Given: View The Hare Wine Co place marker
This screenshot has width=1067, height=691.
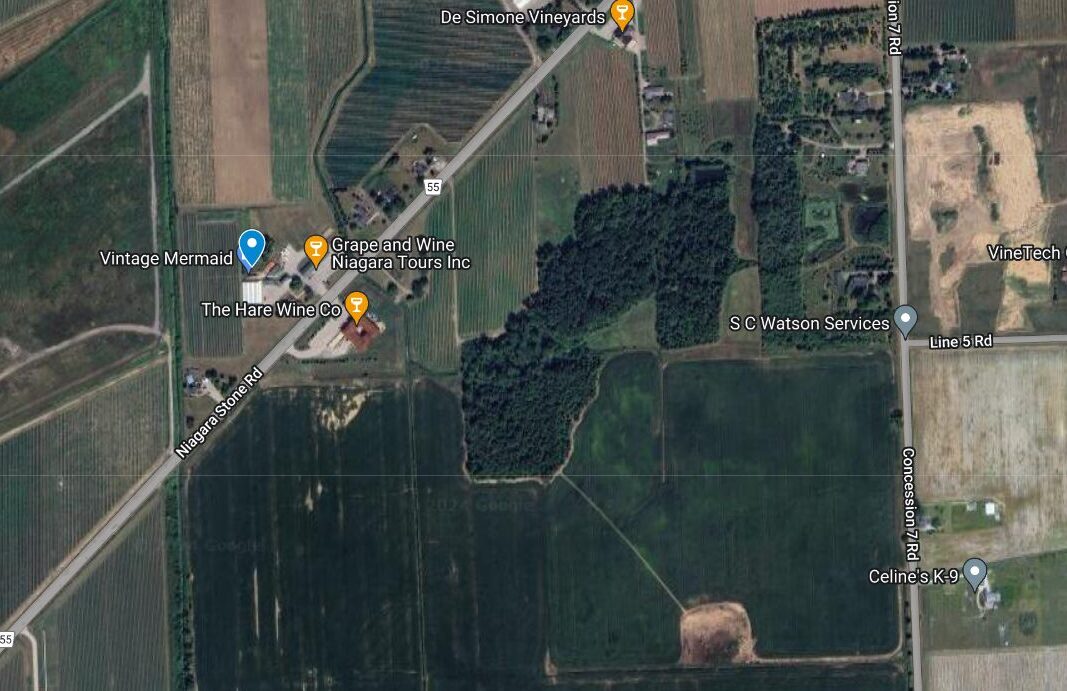Looking at the screenshot, I should tap(355, 305).
